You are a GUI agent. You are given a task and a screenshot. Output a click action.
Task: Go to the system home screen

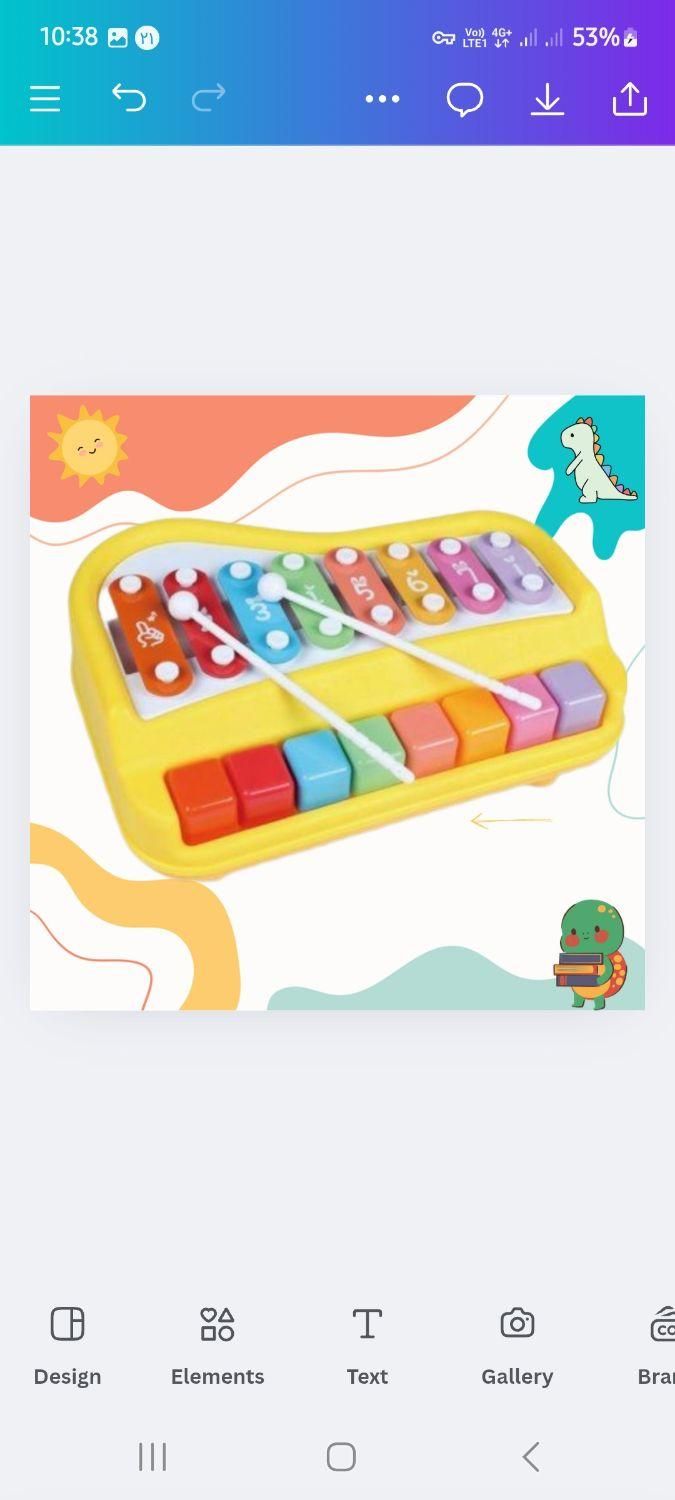pyautogui.click(x=341, y=1456)
